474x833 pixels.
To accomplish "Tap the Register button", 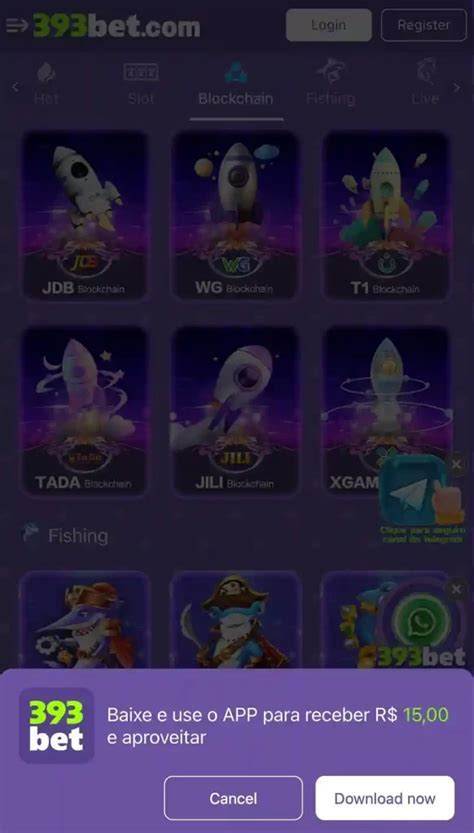I will coord(424,25).
